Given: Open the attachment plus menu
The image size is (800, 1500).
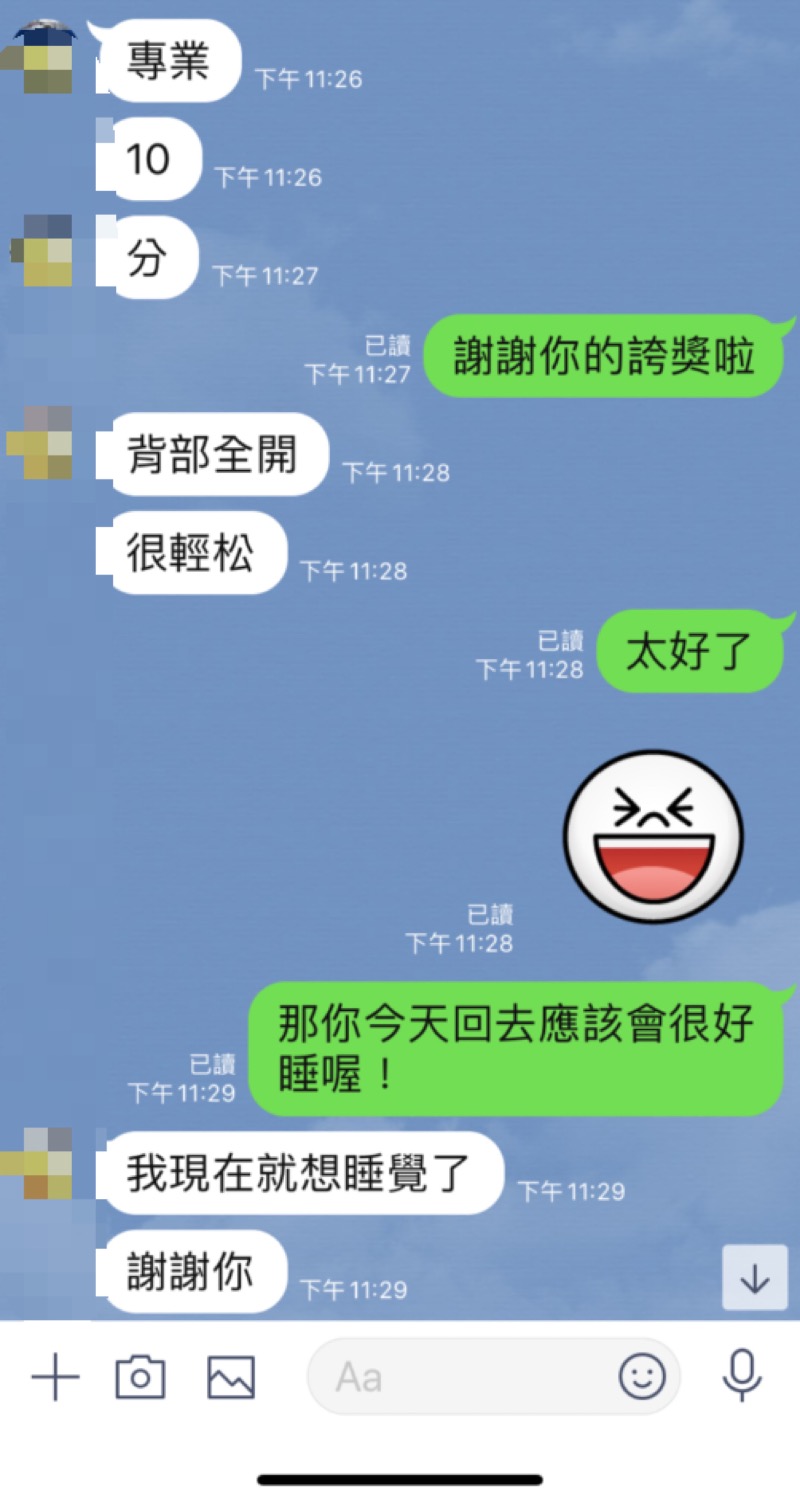Looking at the screenshot, I should click(x=55, y=1376).
